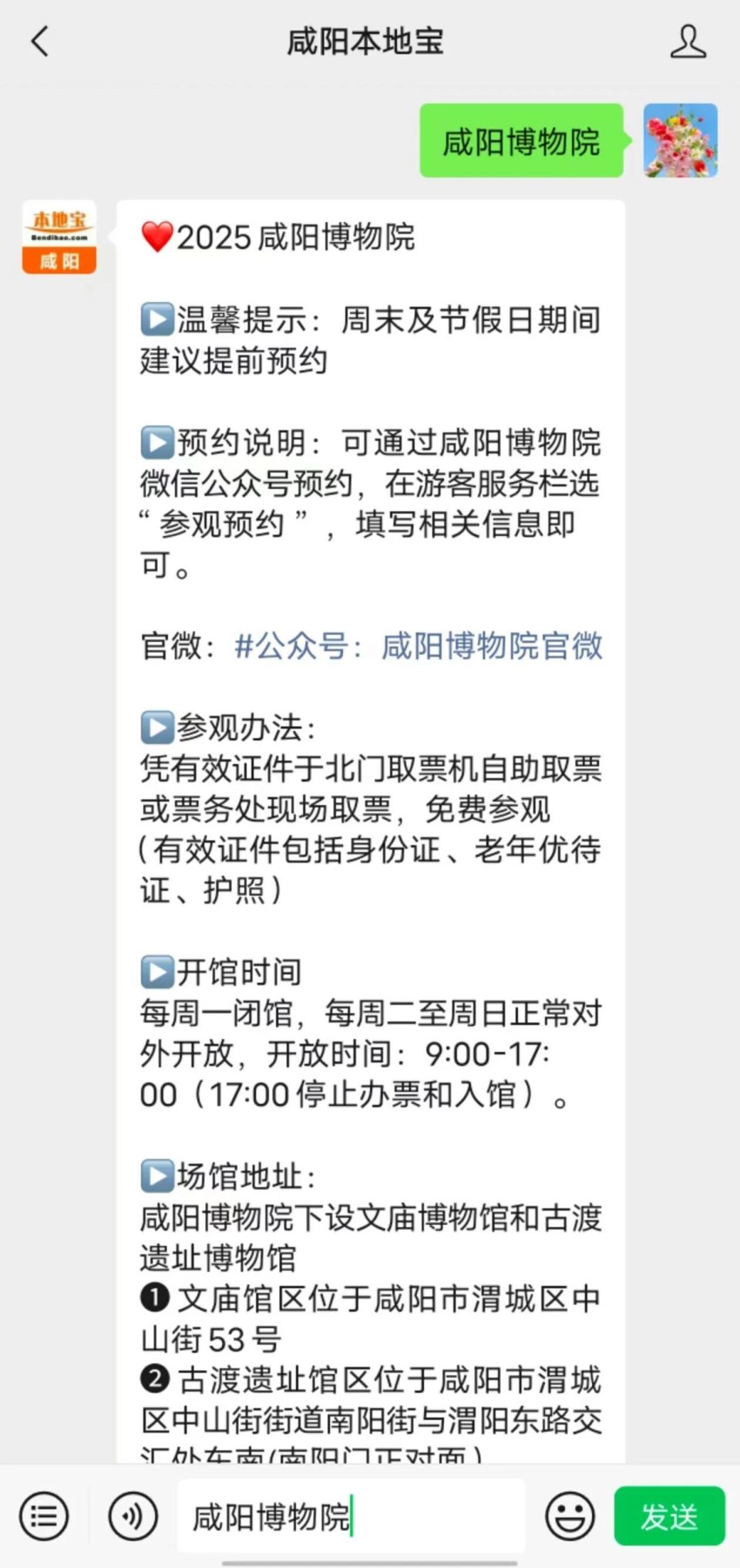This screenshot has width=740, height=1568.
Task: Select the voice input icon
Action: [133, 1516]
